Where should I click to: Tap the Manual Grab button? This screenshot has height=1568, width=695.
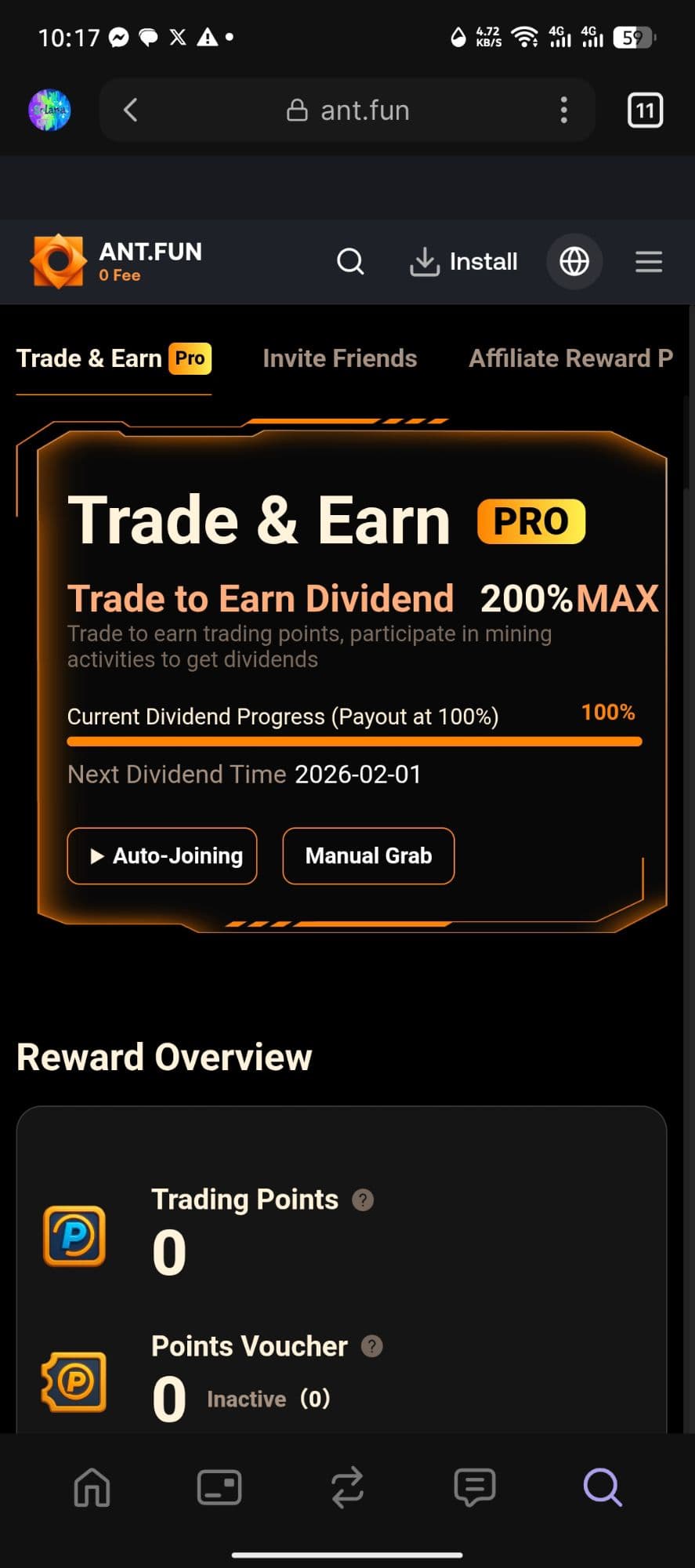368,855
